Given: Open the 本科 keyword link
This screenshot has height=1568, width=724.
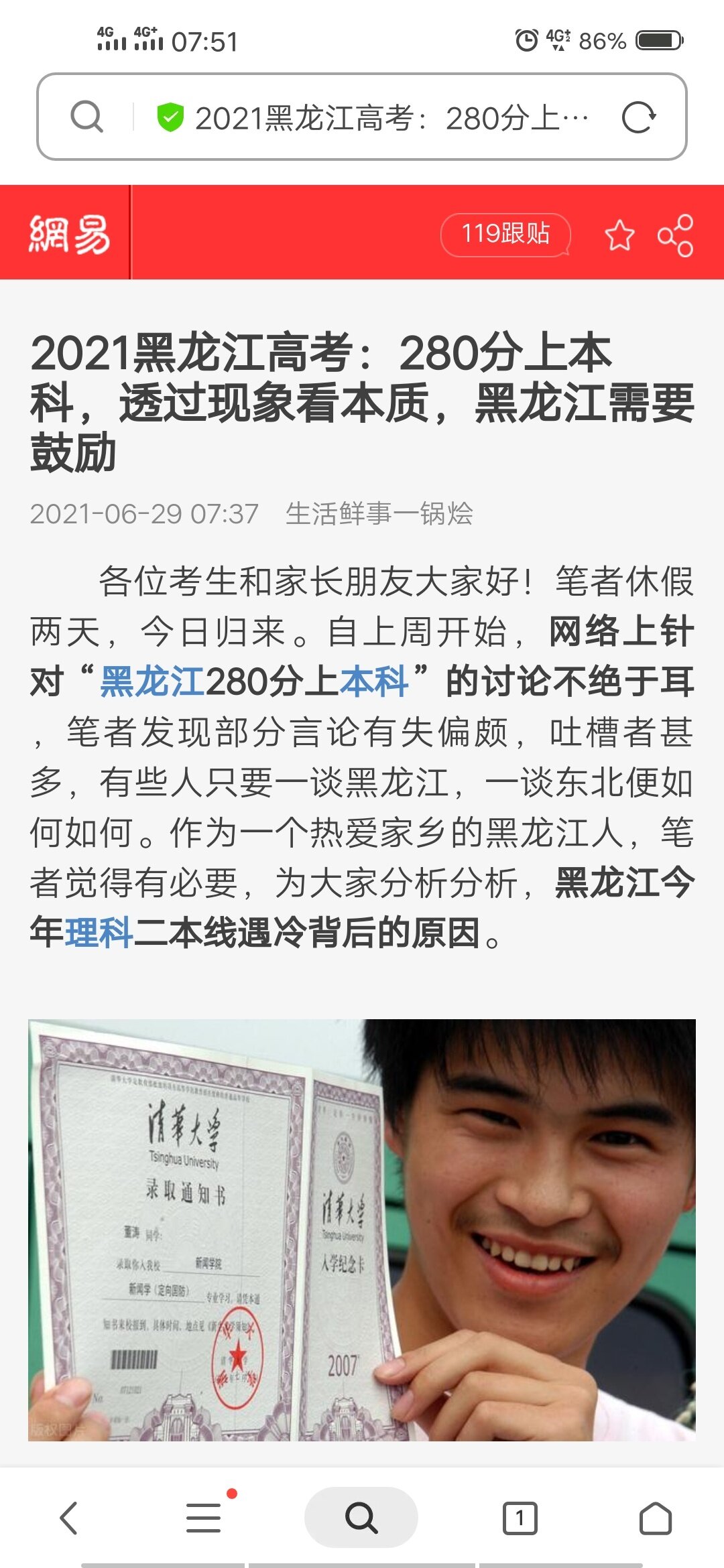Looking at the screenshot, I should (x=373, y=681).
